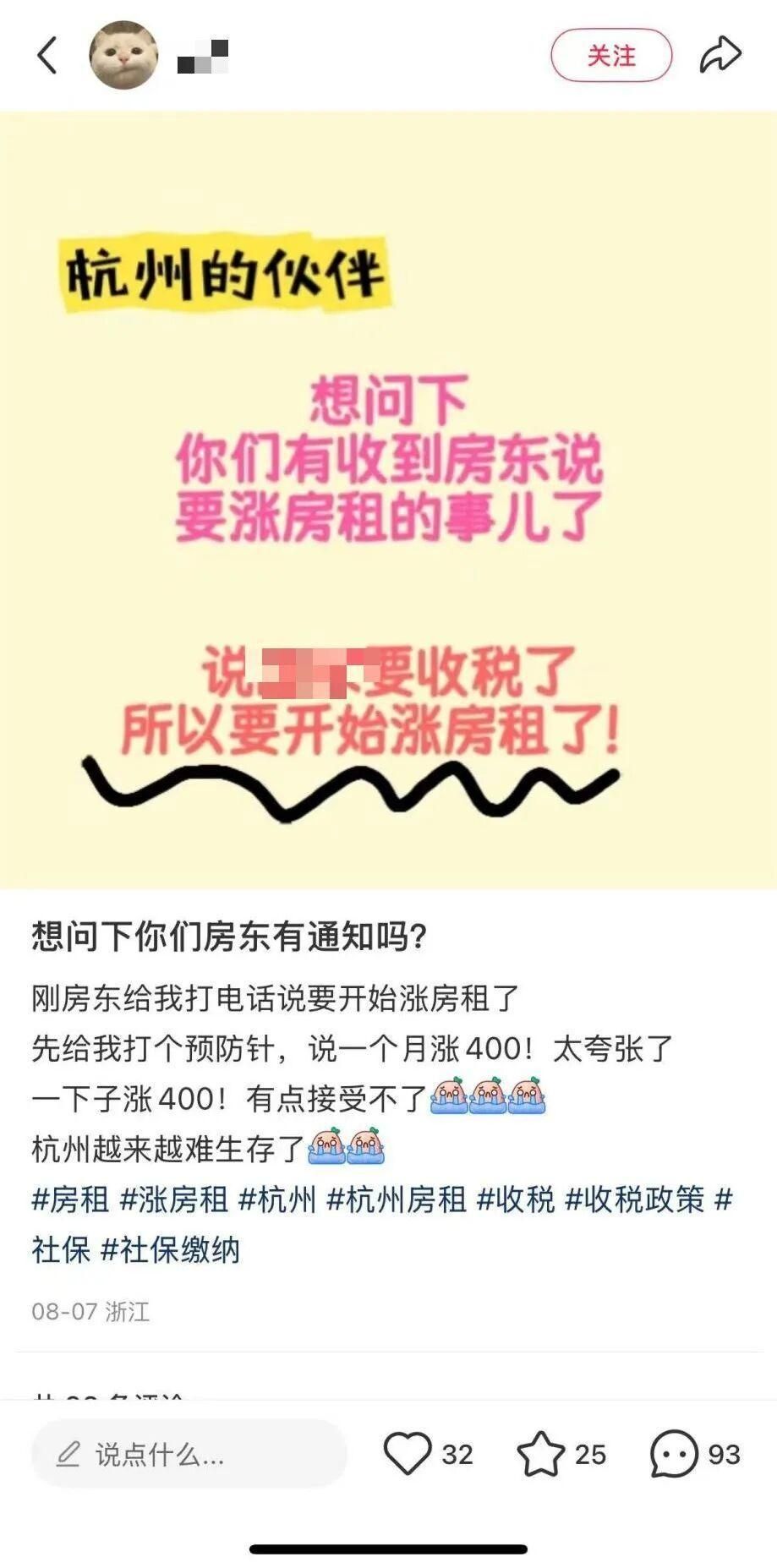Open the #社保缴纳 hashtag

[171, 1250]
